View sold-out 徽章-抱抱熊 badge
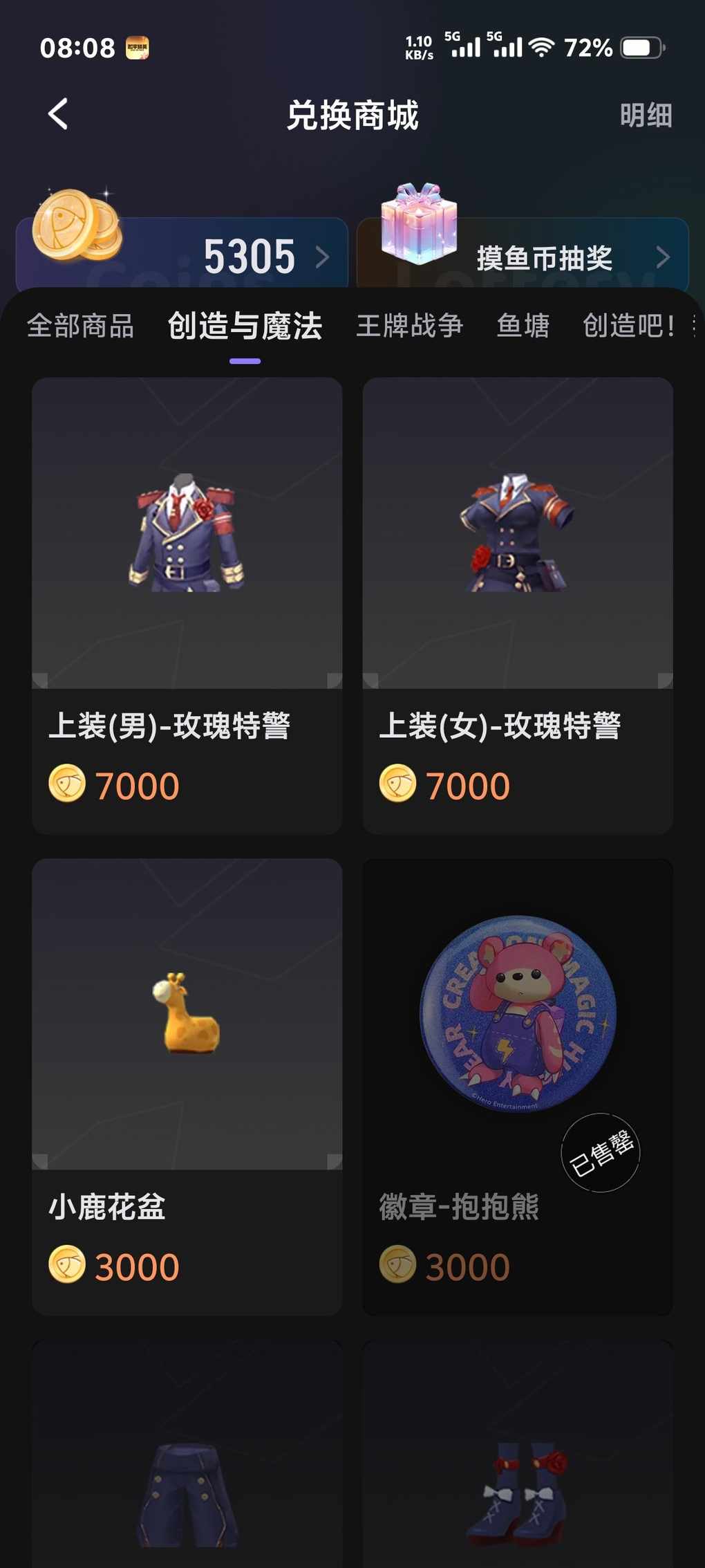Viewport: 705px width, 1568px height. [518, 1086]
